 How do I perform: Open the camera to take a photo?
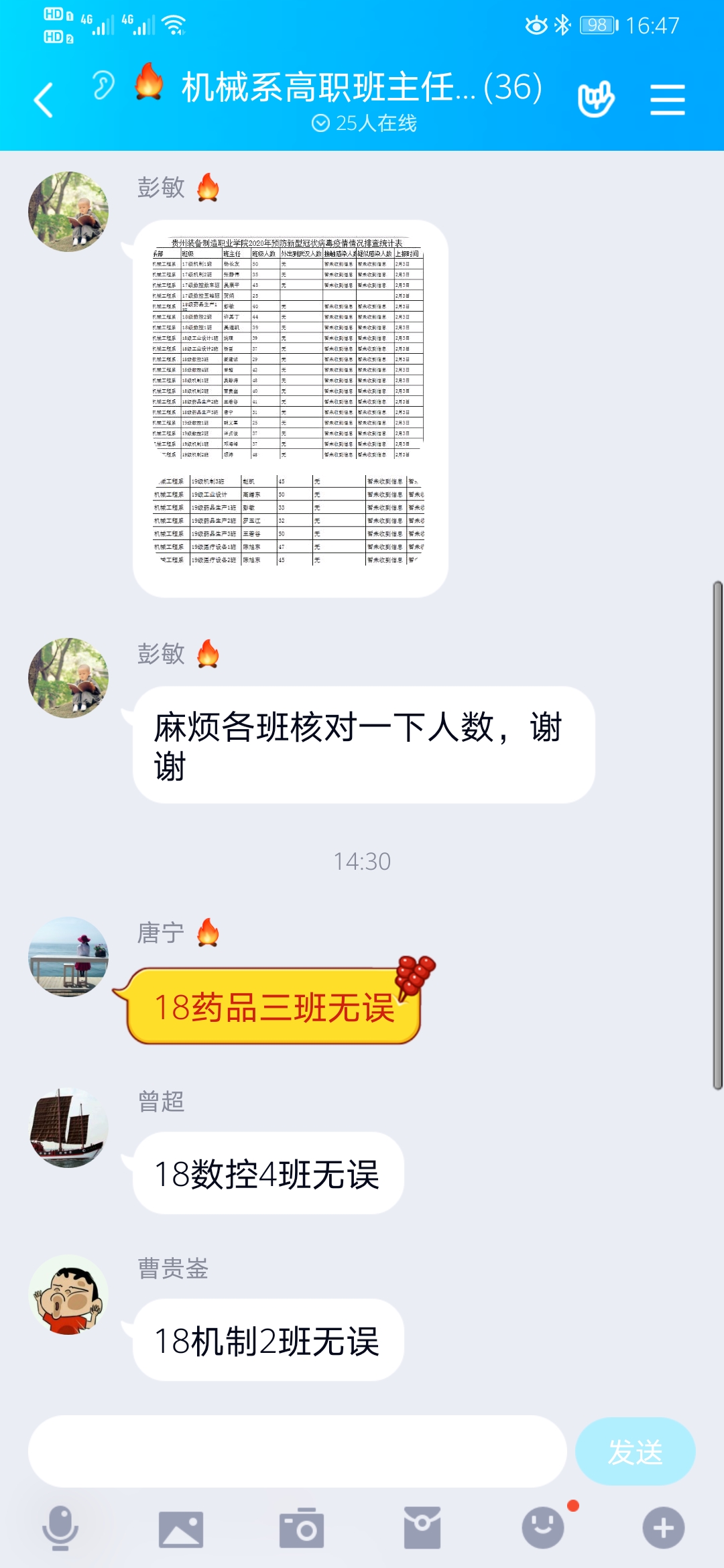point(302,1528)
